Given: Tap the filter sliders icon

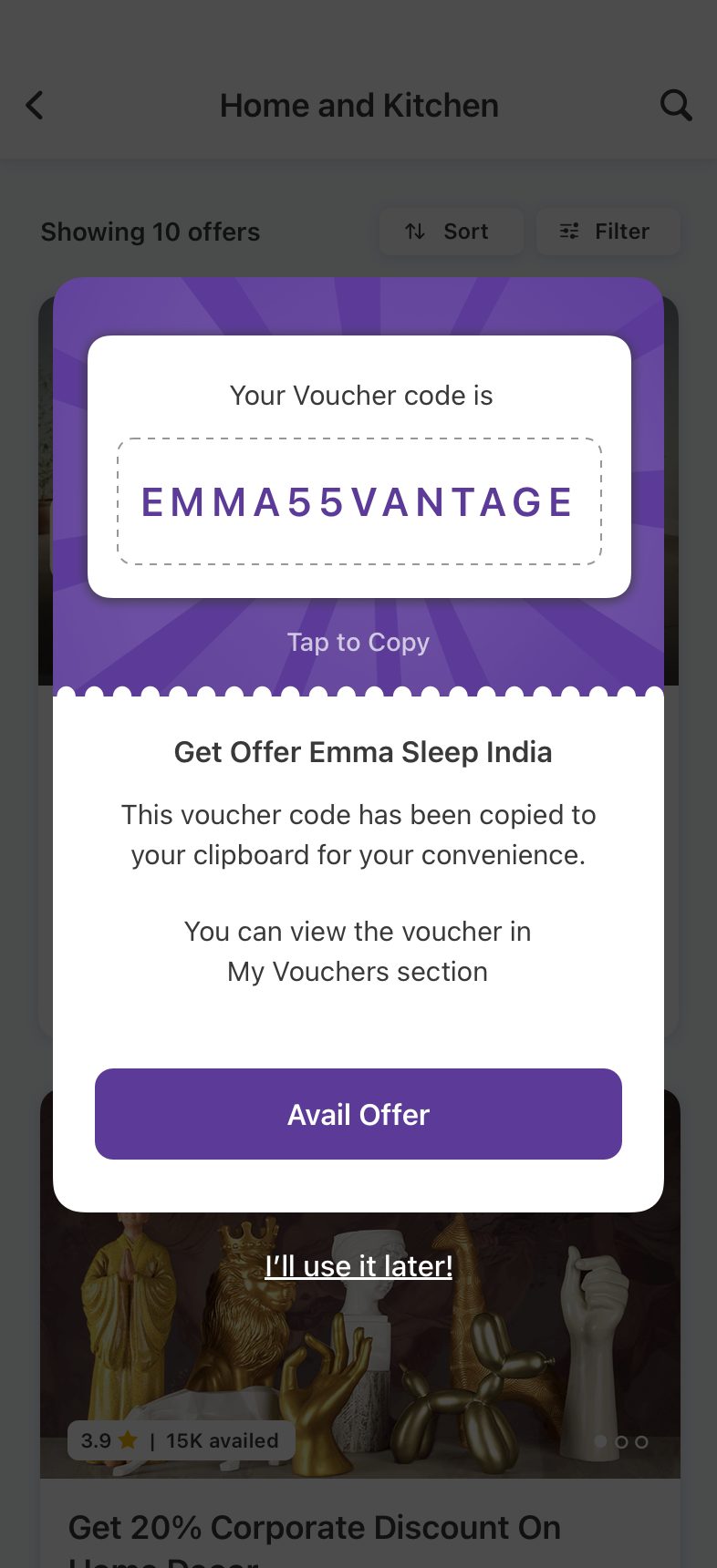Looking at the screenshot, I should pyautogui.click(x=568, y=231).
